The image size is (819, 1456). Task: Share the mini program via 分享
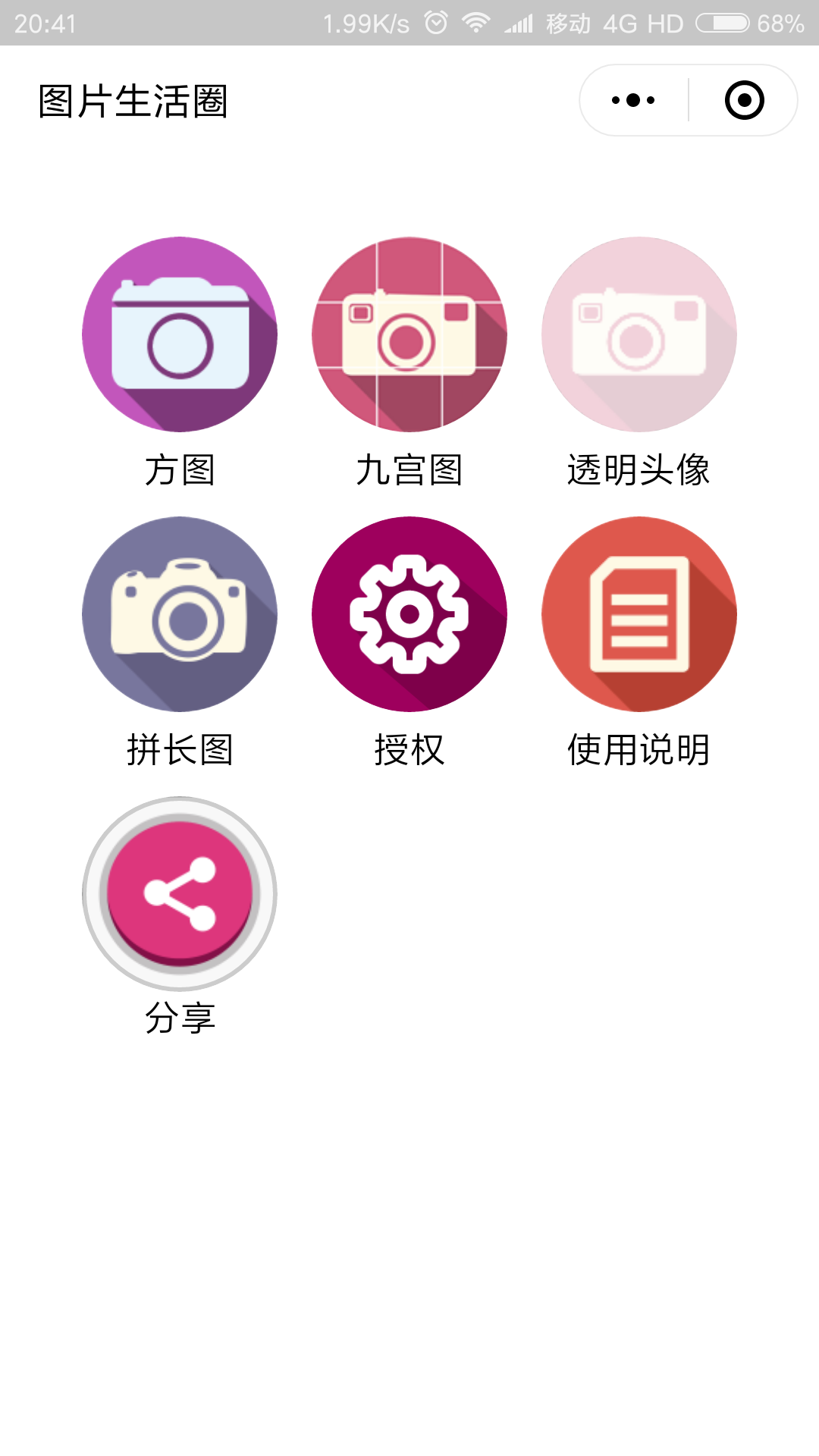(180, 894)
